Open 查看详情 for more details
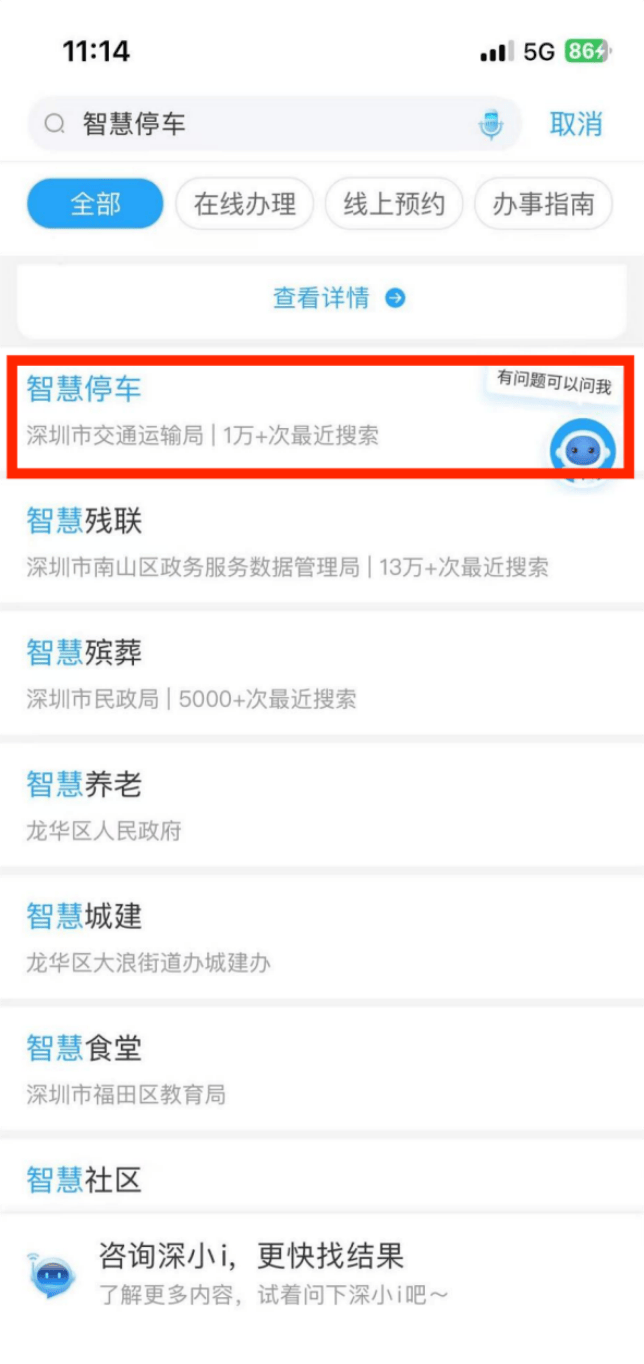The width and height of the screenshot is (644, 1364). (x=338, y=298)
